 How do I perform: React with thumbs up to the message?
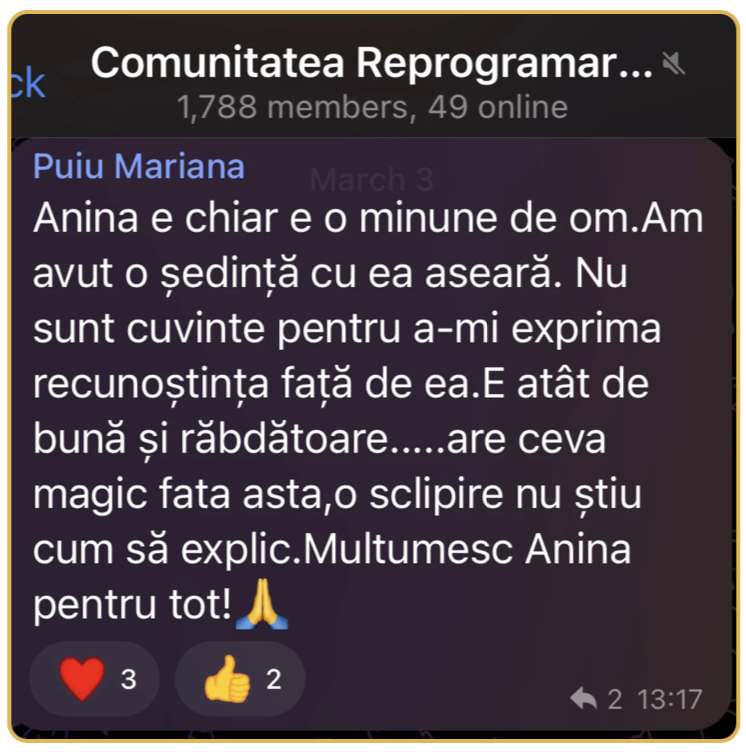[239, 679]
